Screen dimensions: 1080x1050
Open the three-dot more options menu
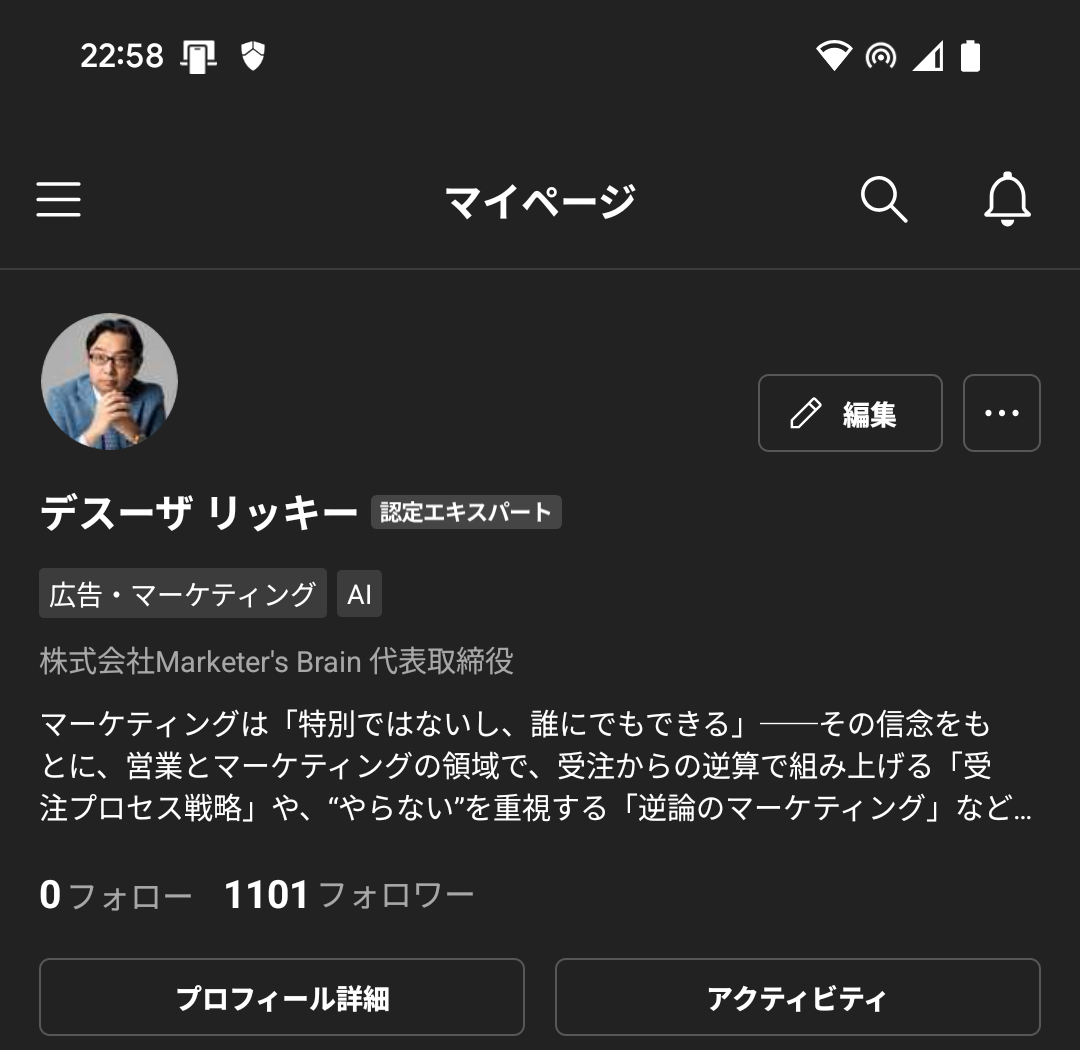pos(1001,413)
